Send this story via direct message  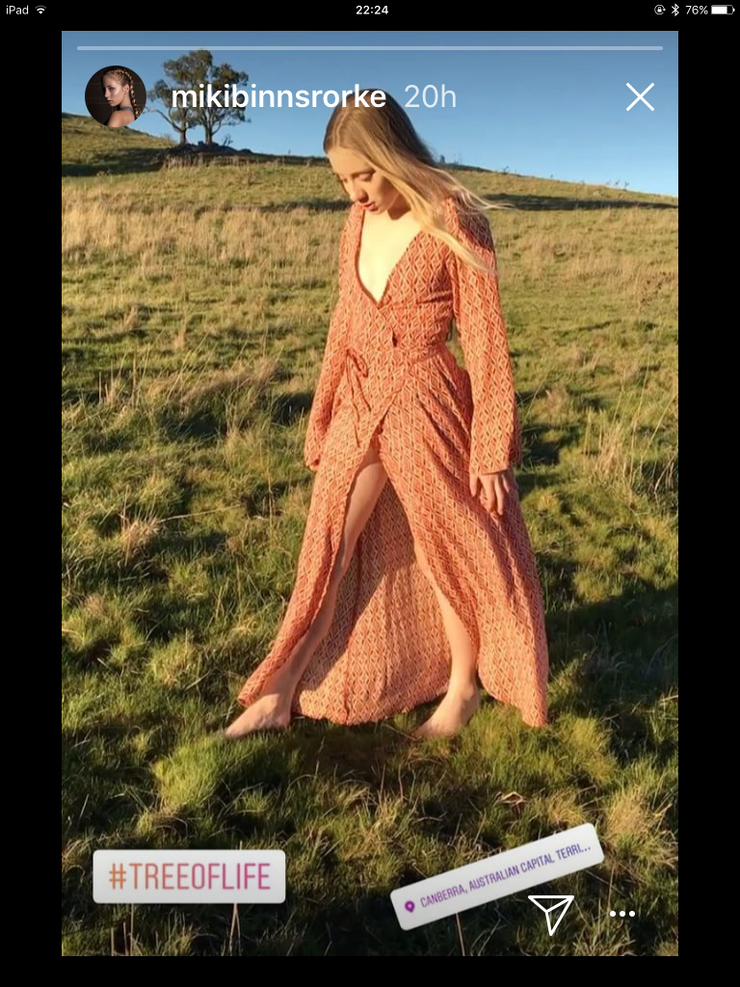551,913
